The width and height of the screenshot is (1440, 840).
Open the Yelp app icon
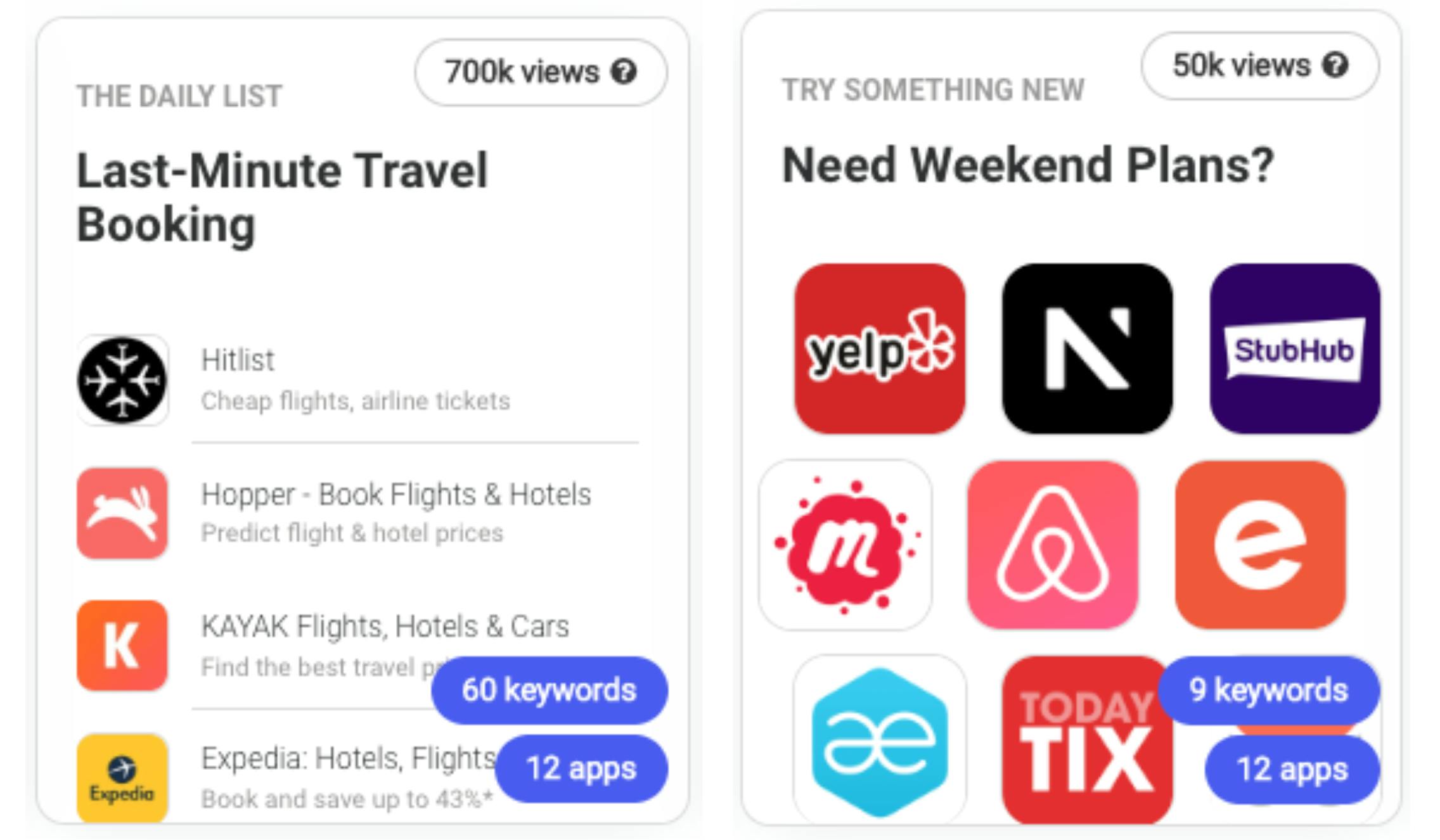879,349
